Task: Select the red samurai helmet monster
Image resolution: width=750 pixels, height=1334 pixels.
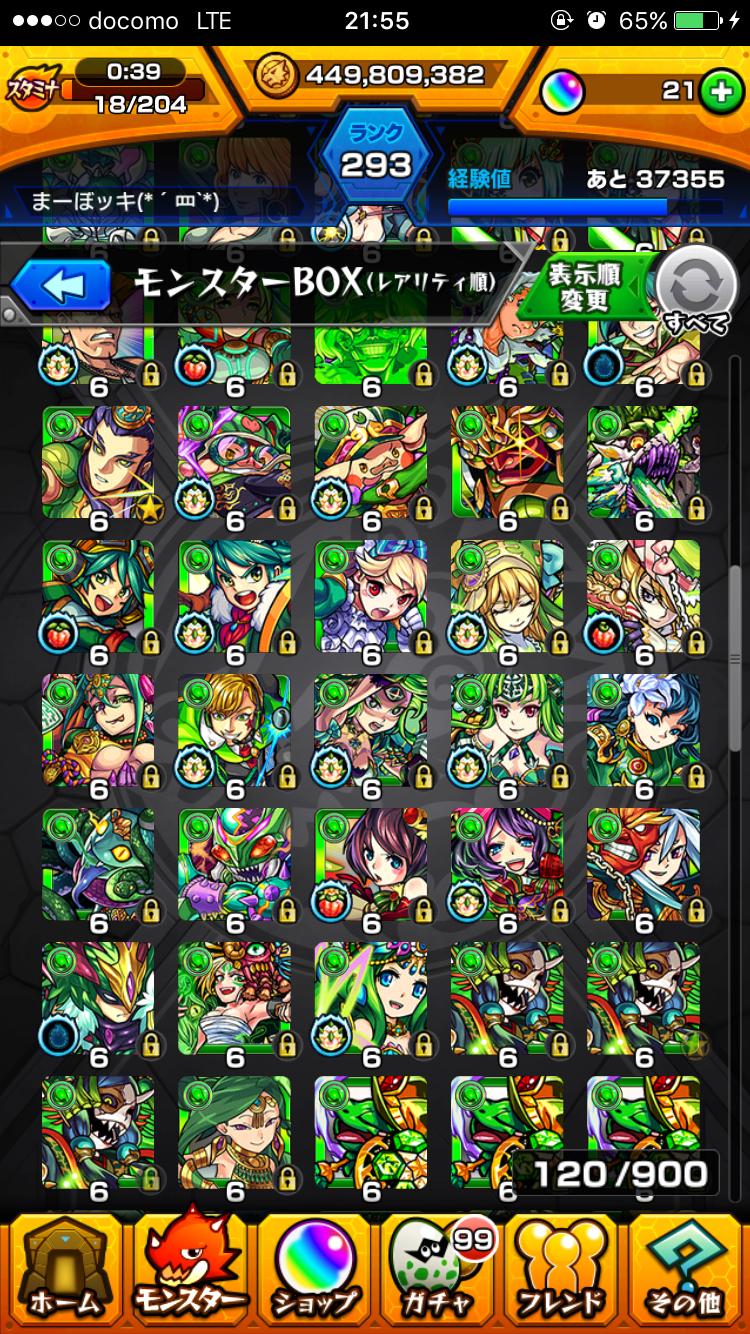Action: pos(507,463)
